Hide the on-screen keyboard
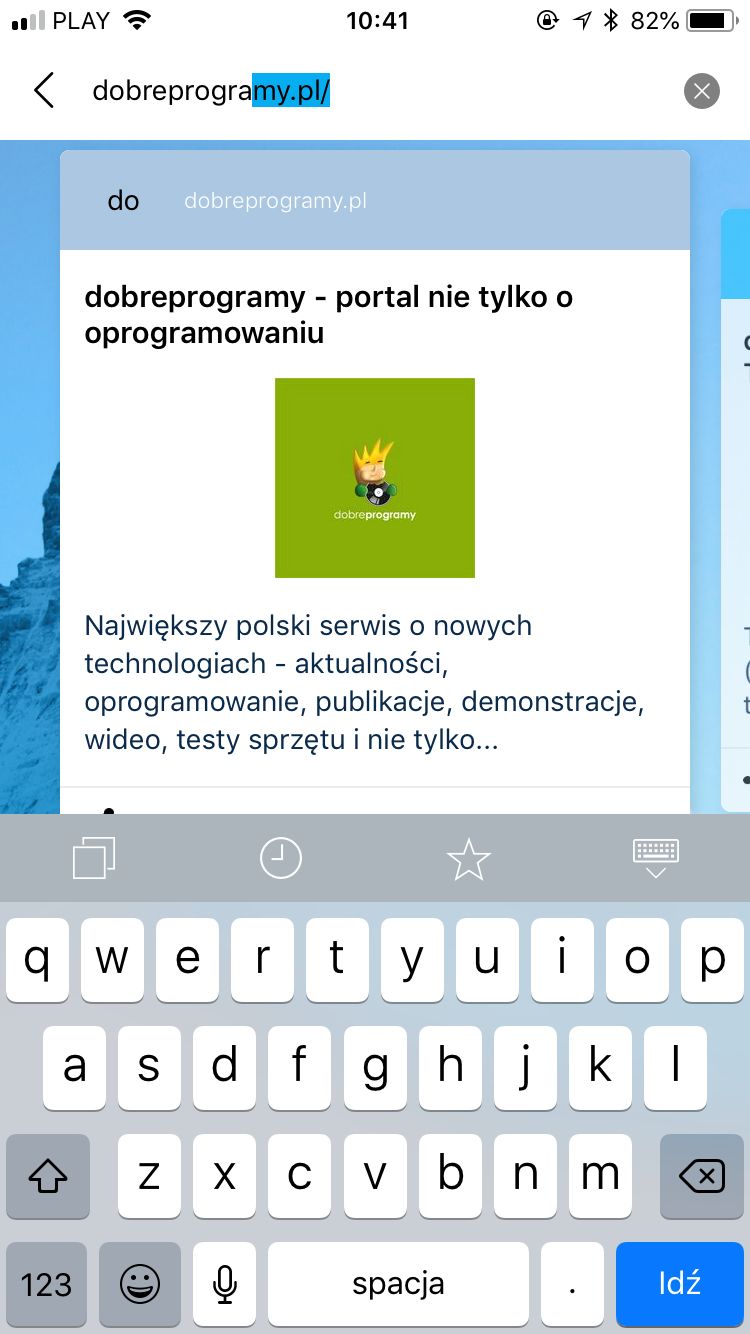This screenshot has height=1334, width=750. pyautogui.click(x=656, y=858)
